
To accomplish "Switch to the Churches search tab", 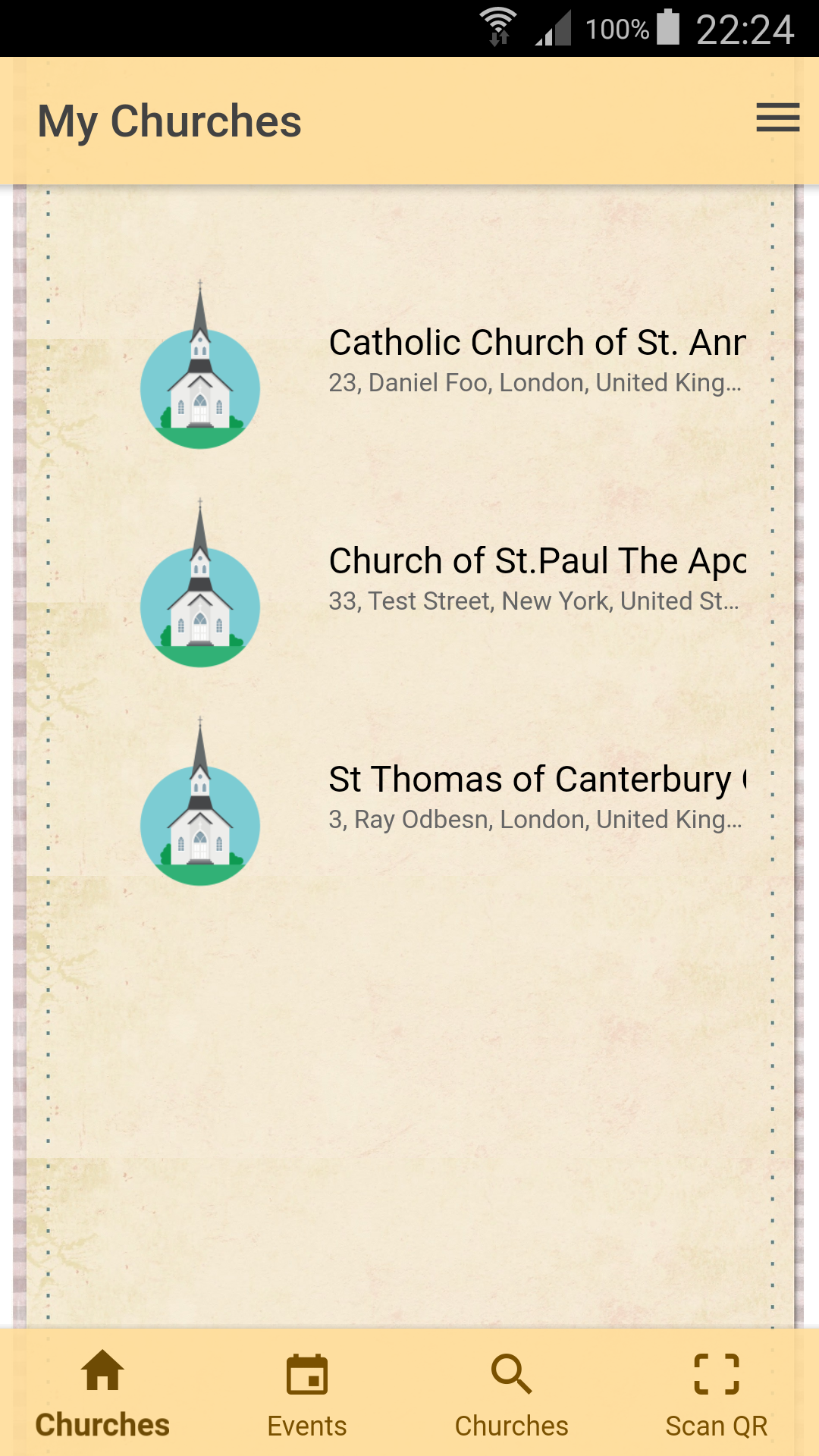I will (512, 1399).
